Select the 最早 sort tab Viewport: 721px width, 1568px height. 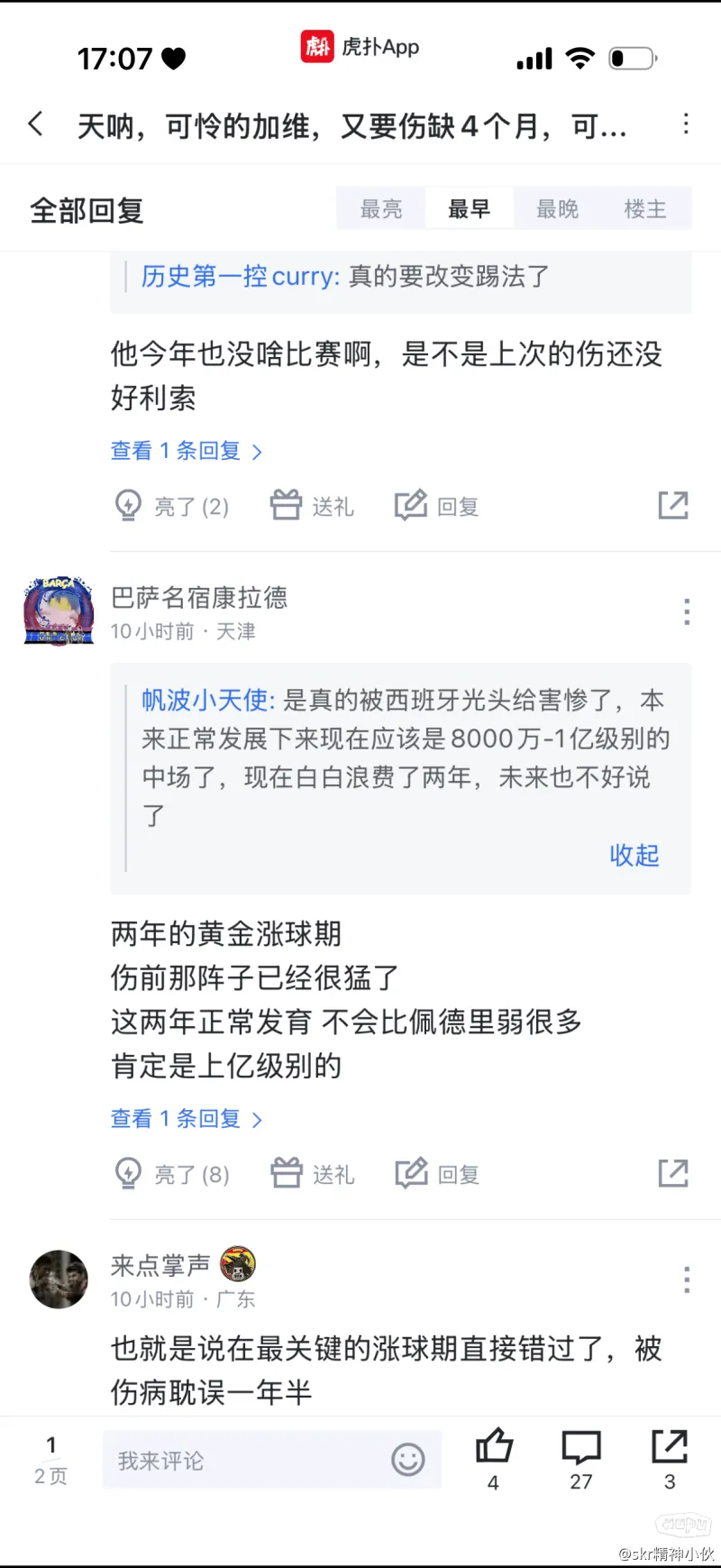click(469, 209)
